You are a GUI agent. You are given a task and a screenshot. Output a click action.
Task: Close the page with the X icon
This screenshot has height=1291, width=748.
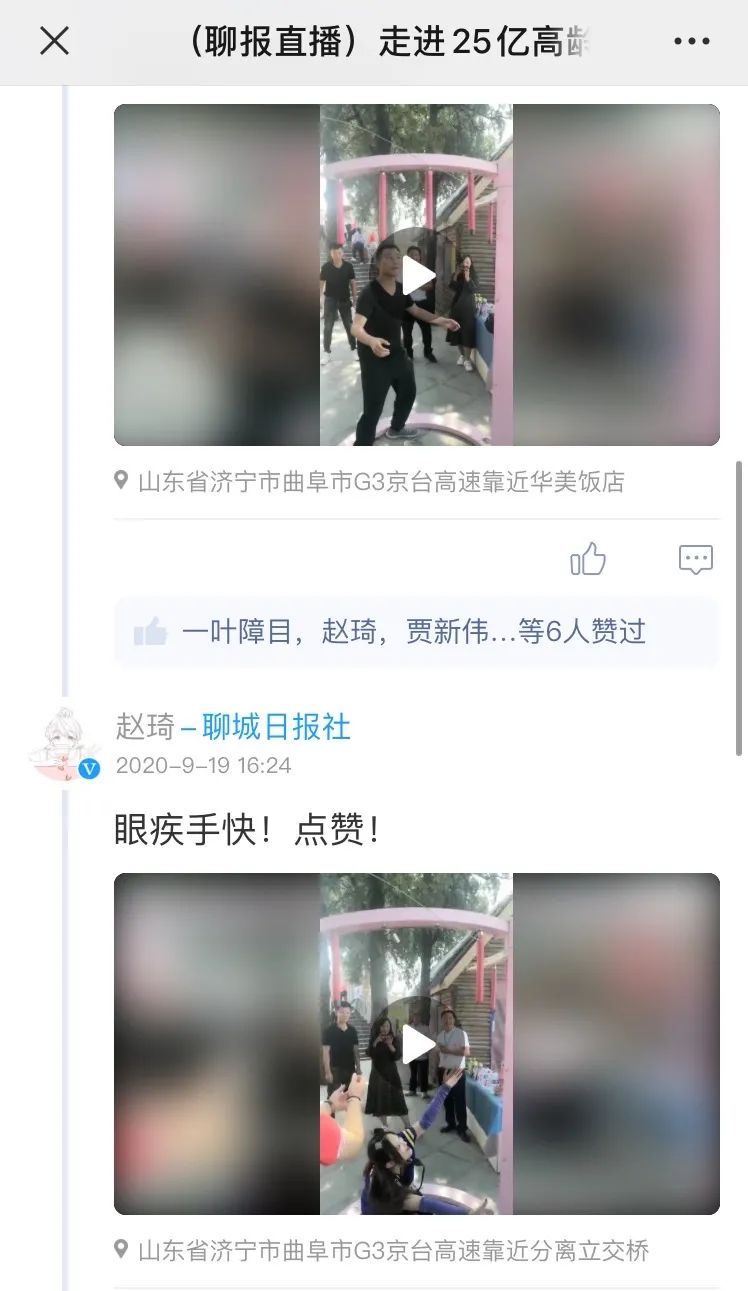[x=54, y=41]
